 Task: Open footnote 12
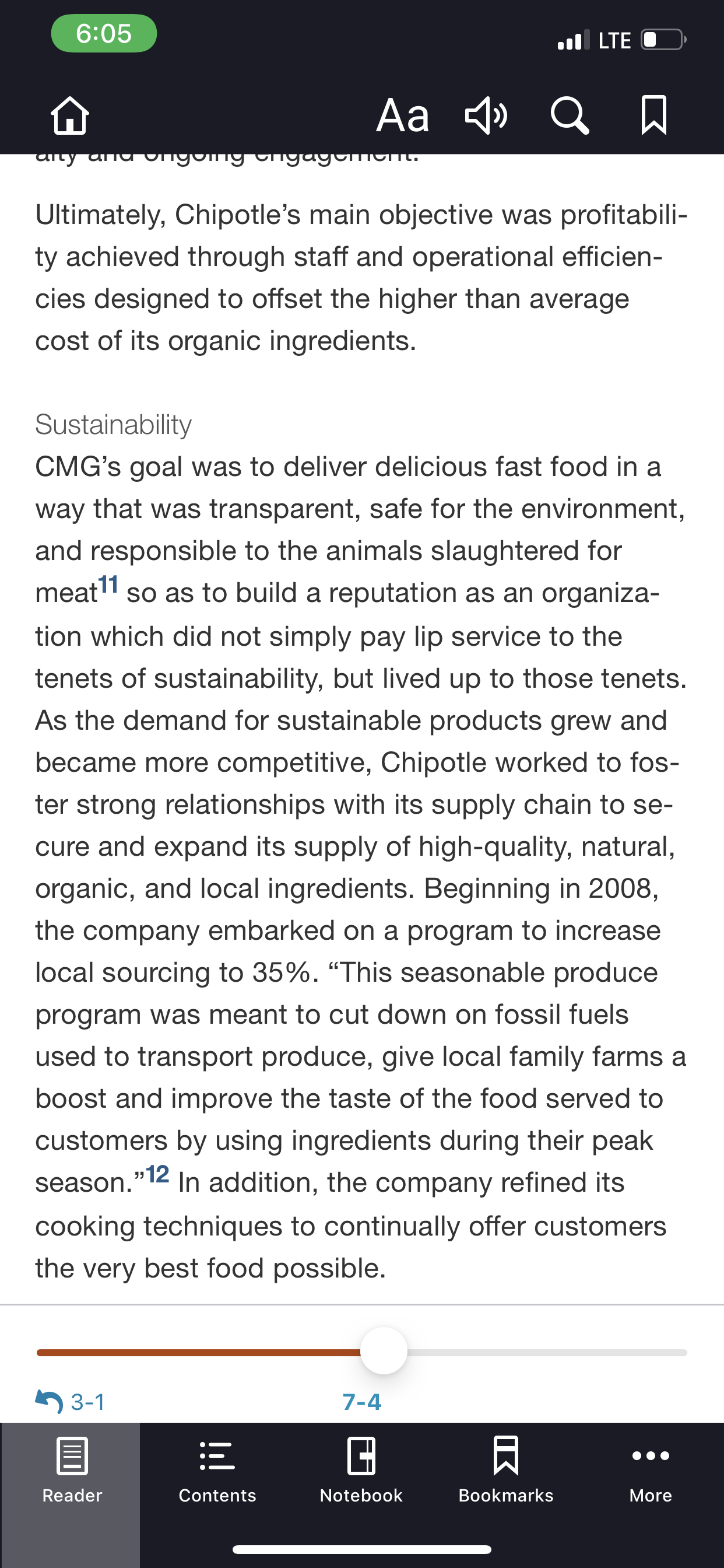click(157, 1175)
